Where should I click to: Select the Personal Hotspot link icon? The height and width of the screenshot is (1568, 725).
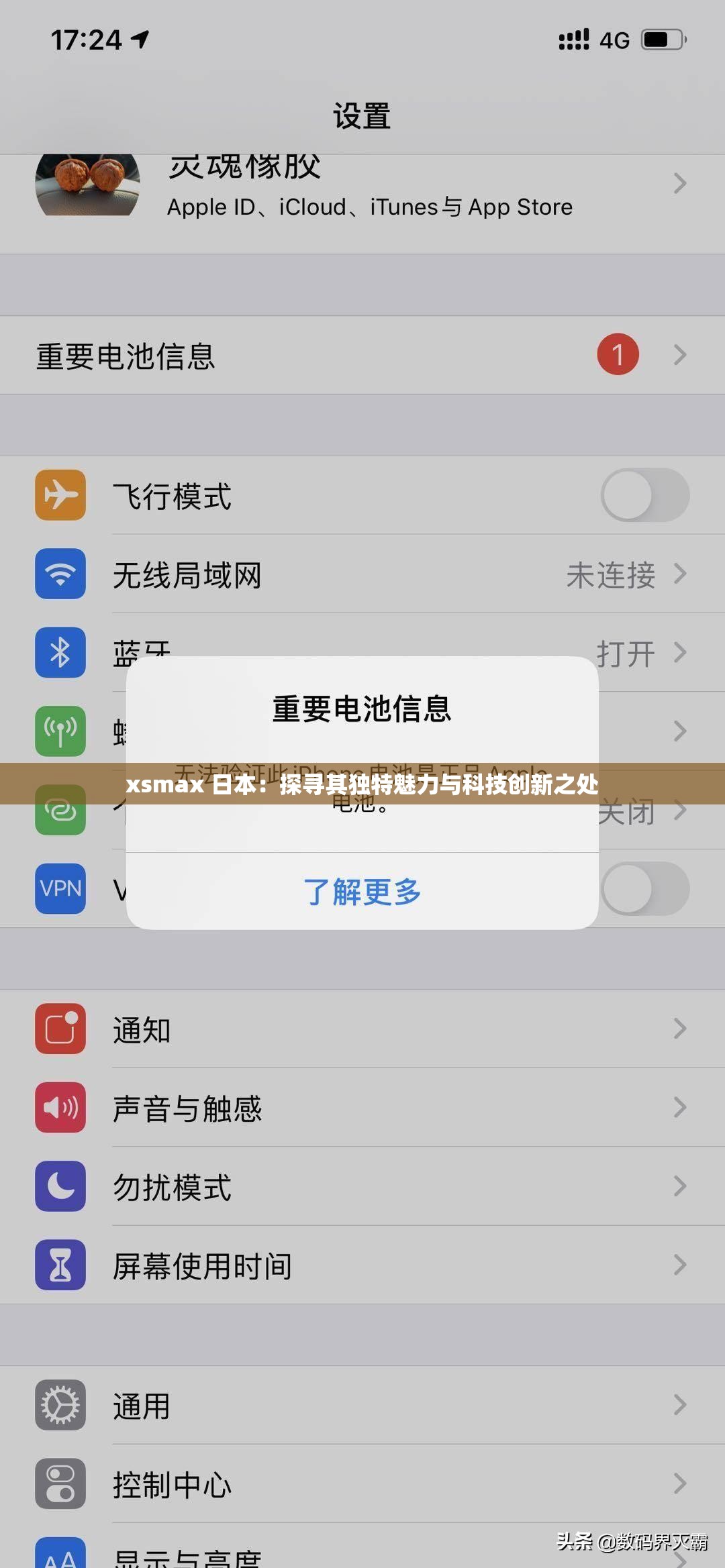click(60, 810)
